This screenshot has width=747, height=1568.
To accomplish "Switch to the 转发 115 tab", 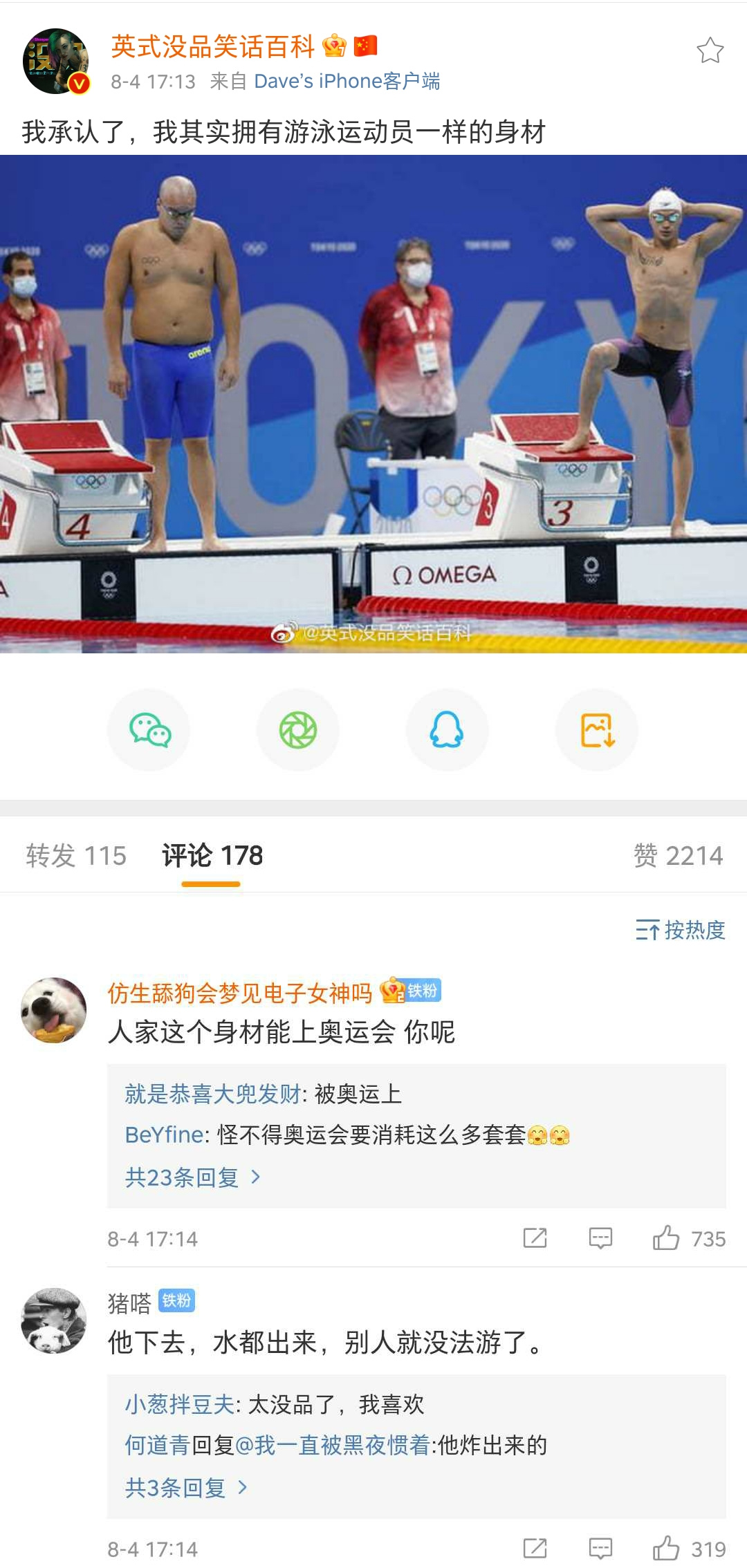I will pos(76,856).
